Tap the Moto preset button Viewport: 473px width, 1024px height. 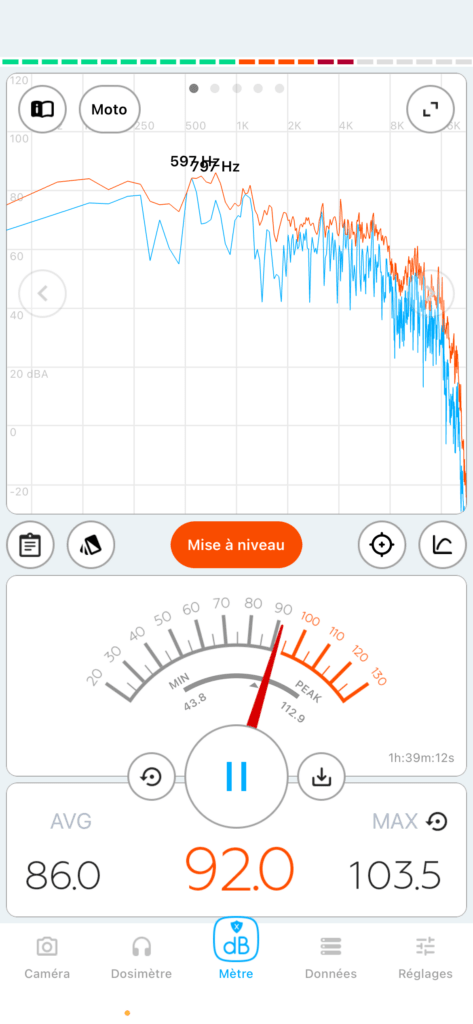tap(109, 109)
